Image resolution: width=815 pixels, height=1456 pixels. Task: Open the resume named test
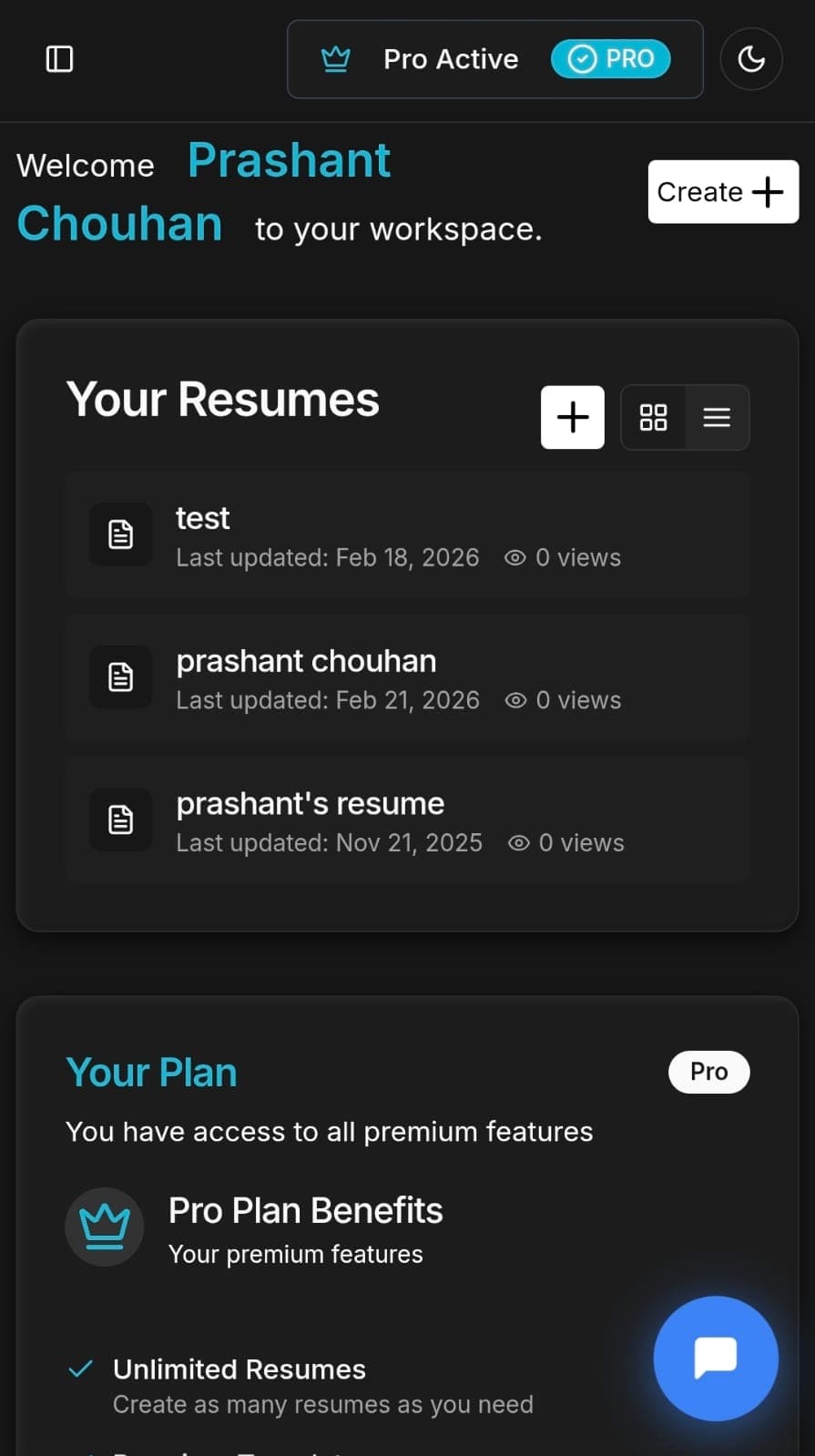406,535
